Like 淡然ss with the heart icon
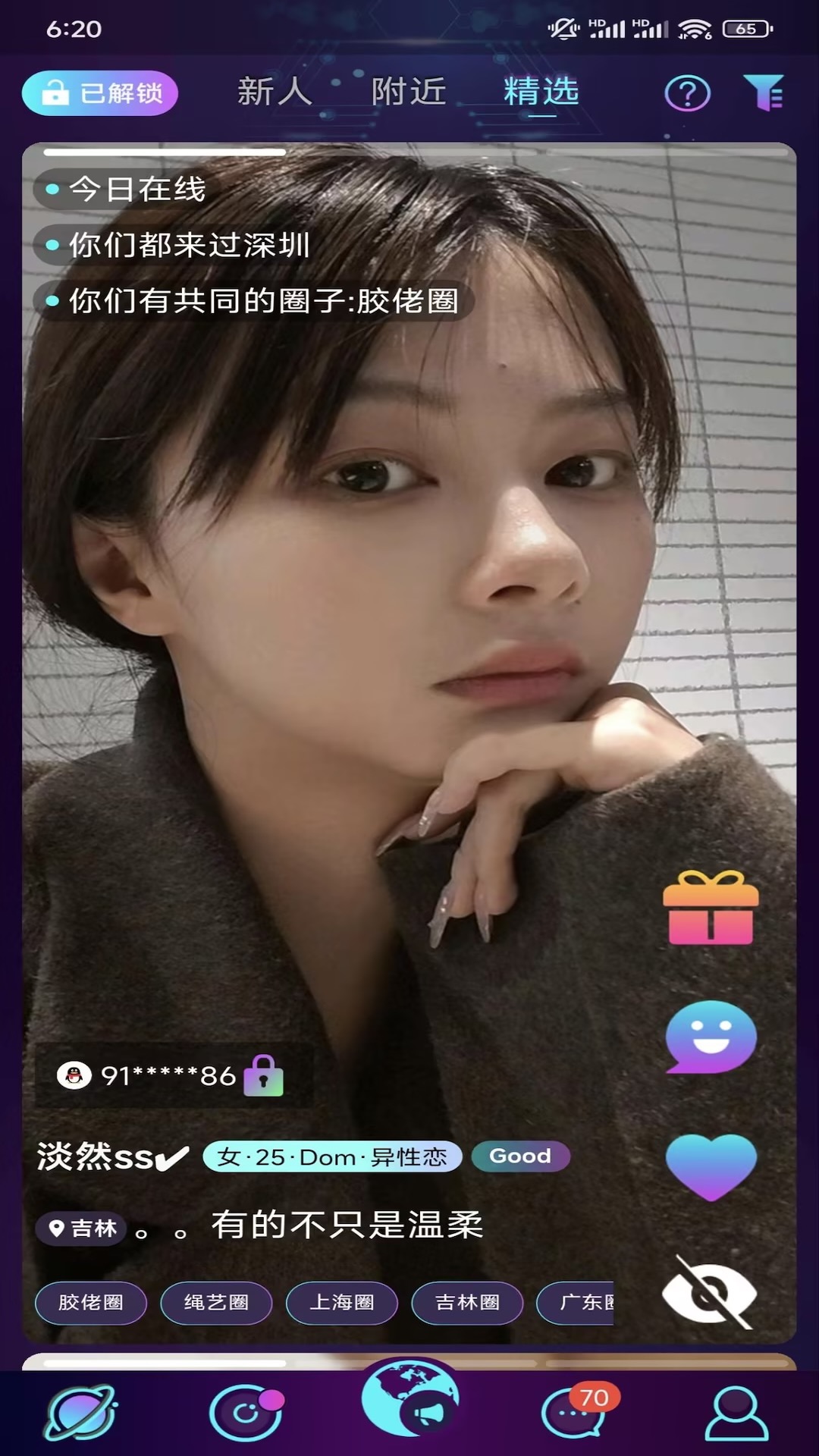The height and width of the screenshot is (1456, 819). click(x=711, y=1166)
